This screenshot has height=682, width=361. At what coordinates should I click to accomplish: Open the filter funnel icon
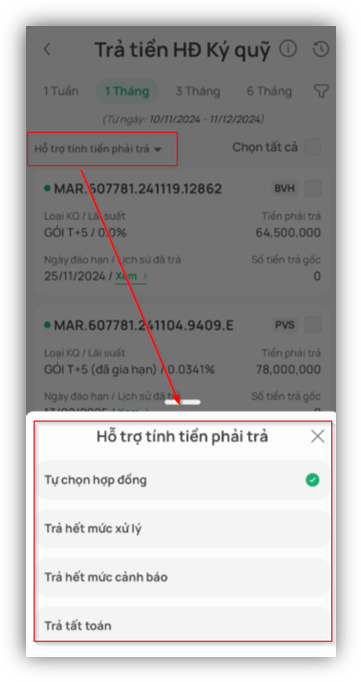[x=321, y=91]
